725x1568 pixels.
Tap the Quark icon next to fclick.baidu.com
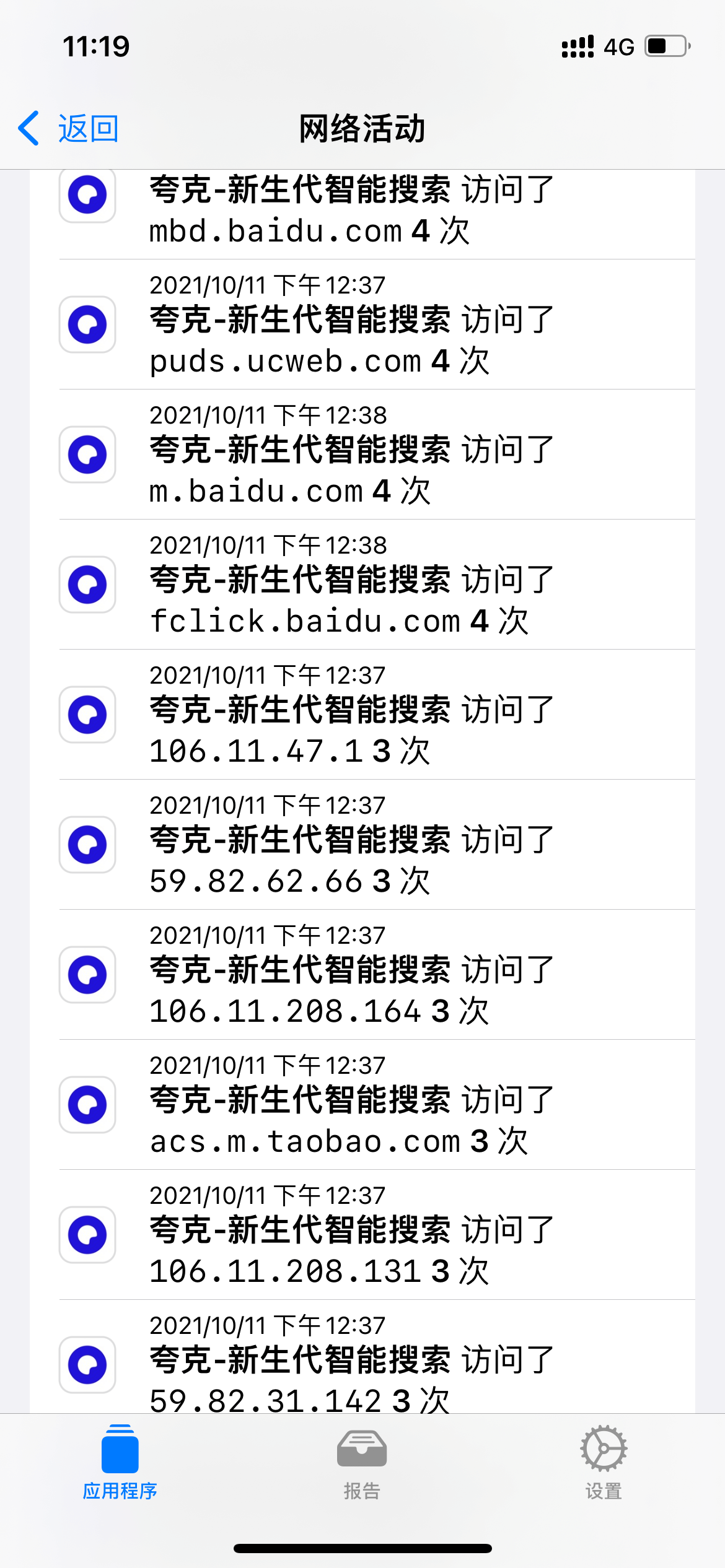(87, 584)
